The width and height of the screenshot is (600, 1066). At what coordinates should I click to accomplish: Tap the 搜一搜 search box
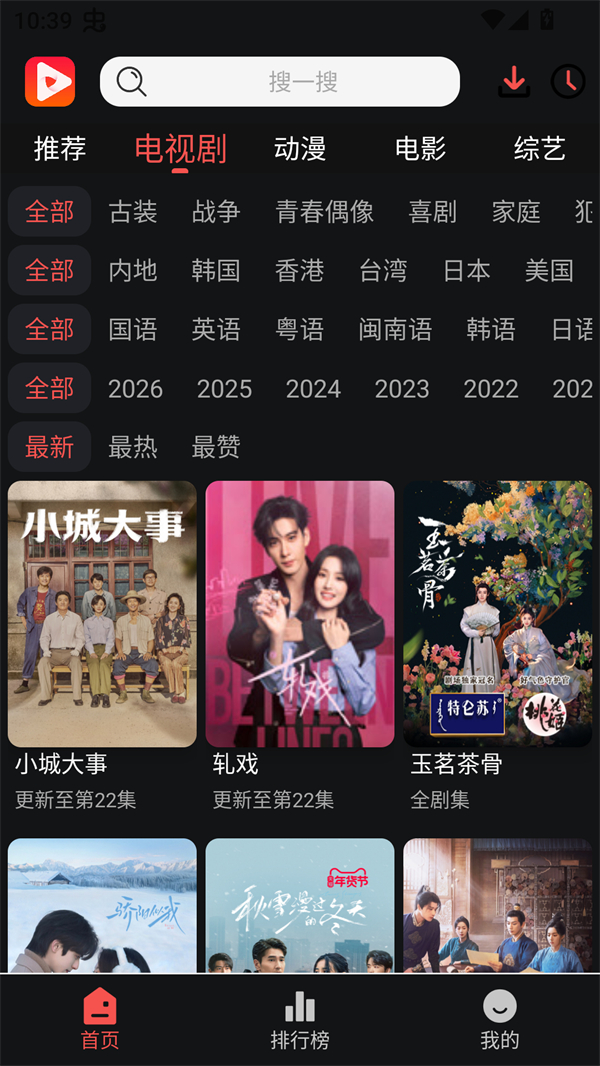(x=280, y=82)
